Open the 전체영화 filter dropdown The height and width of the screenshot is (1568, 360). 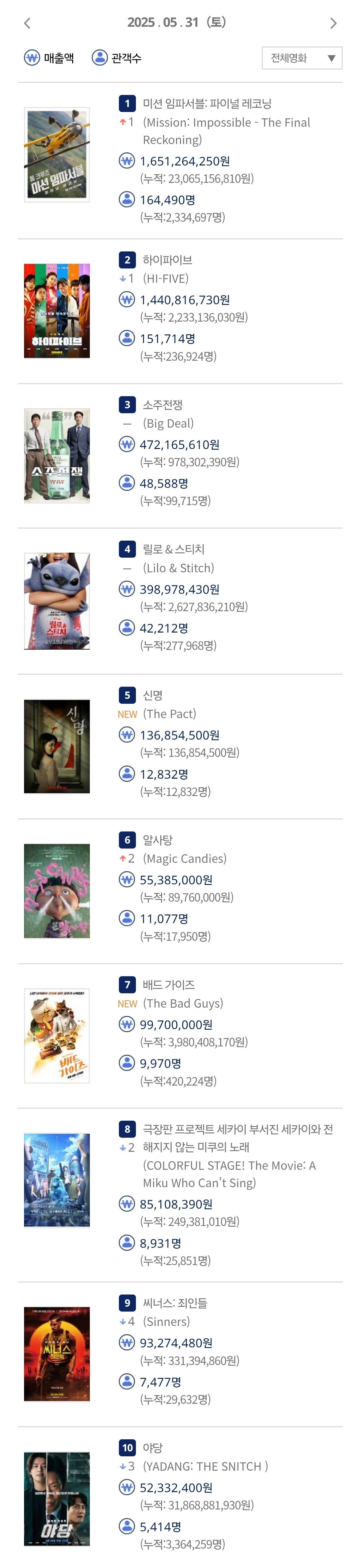tap(302, 58)
